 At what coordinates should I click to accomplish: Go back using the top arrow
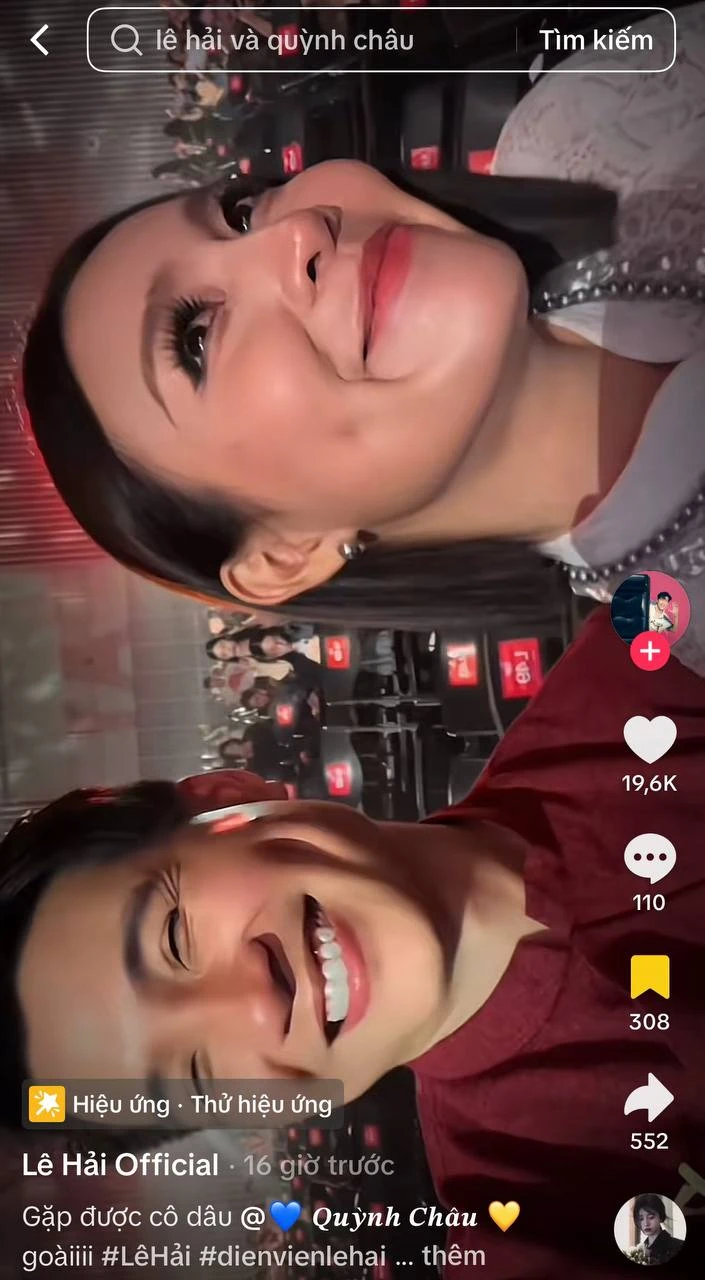(40, 40)
